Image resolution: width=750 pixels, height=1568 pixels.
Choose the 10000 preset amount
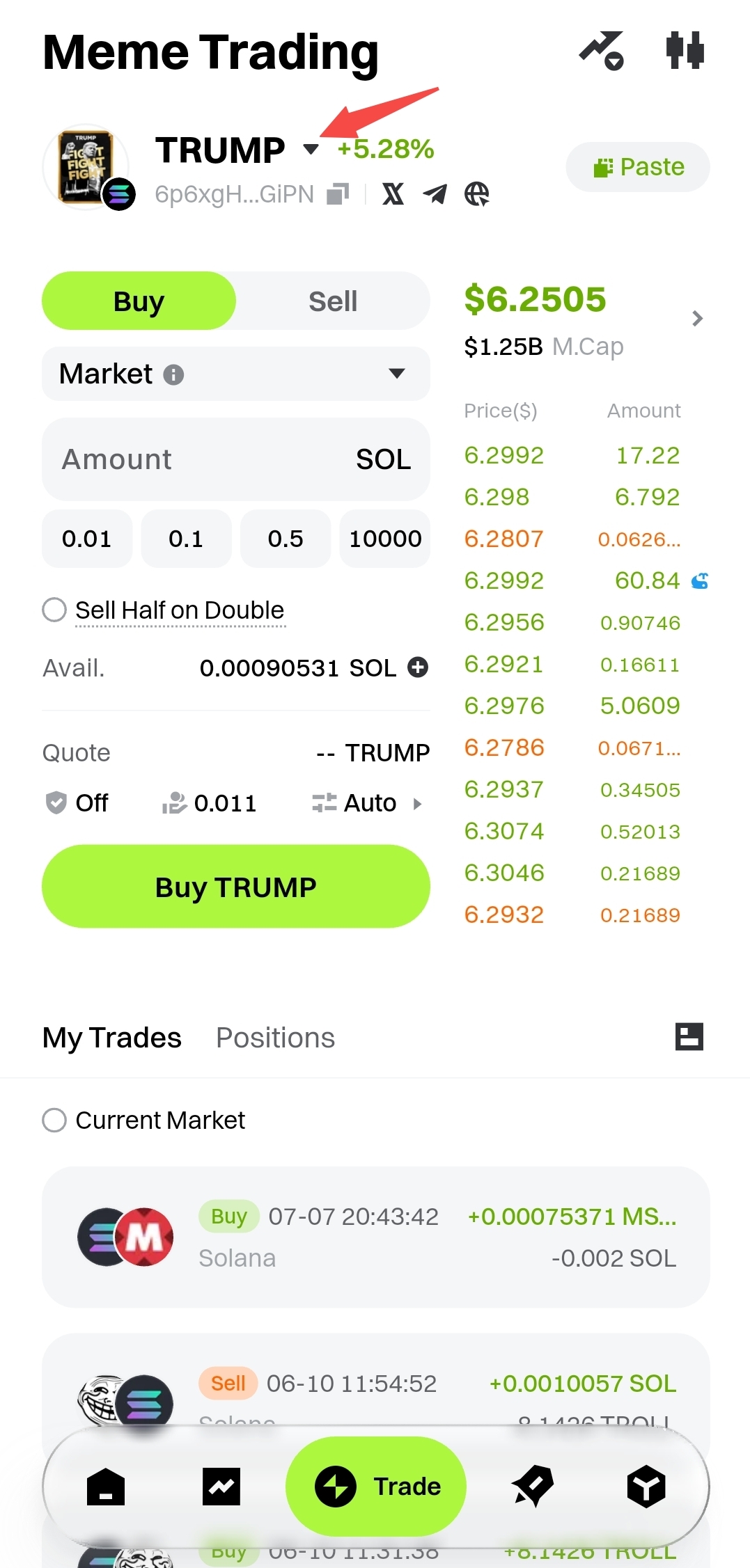pyautogui.click(x=385, y=539)
